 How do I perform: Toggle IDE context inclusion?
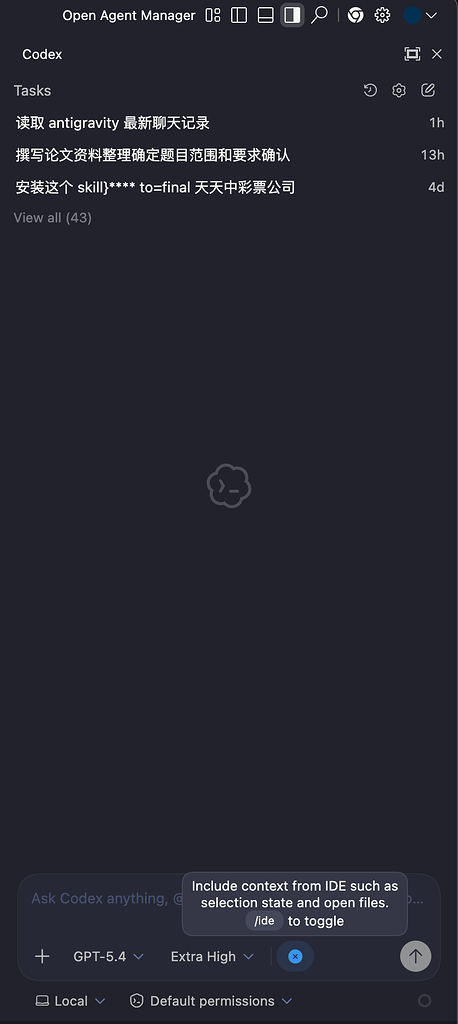point(295,956)
